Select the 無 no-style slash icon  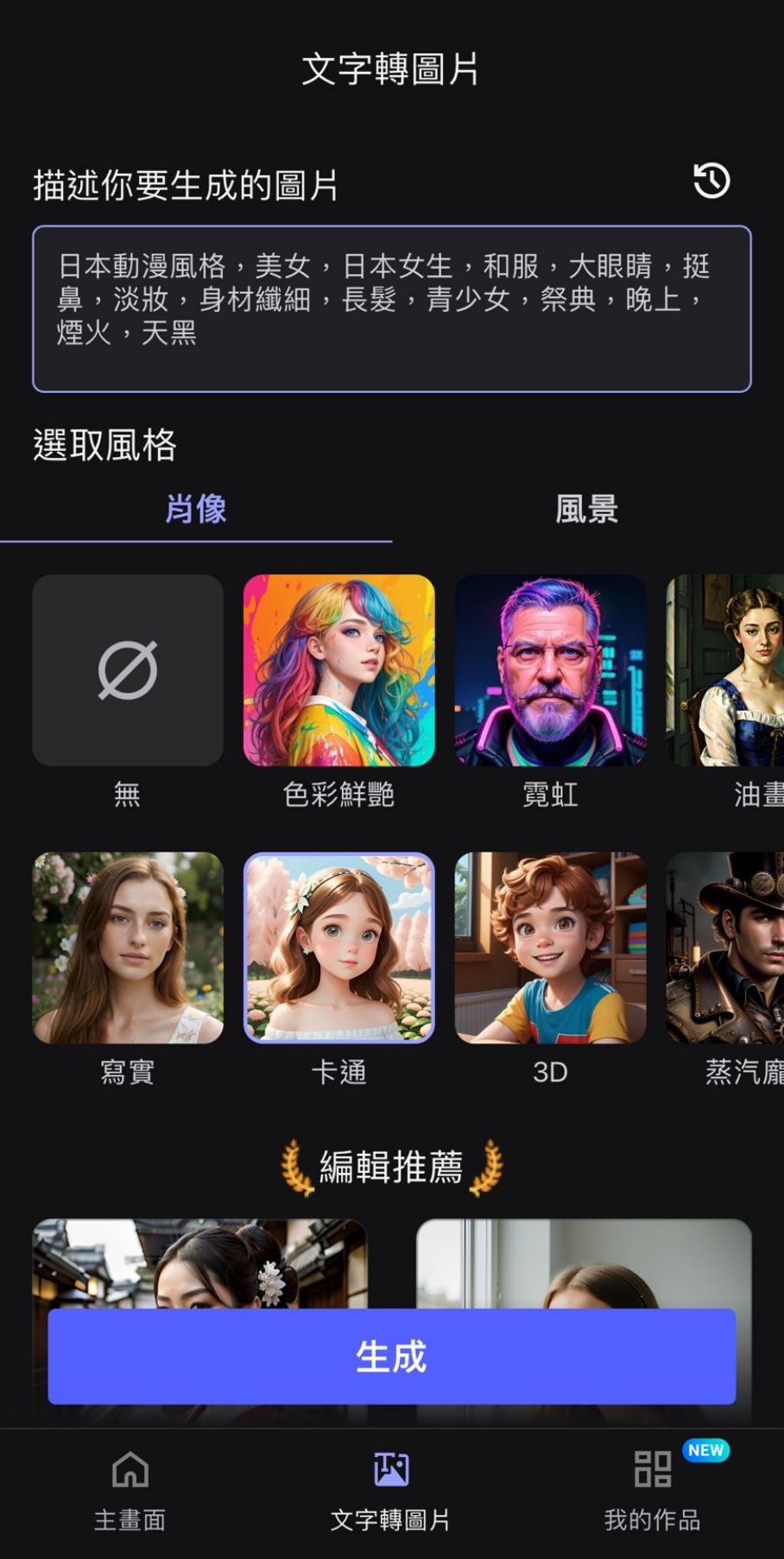click(x=128, y=672)
